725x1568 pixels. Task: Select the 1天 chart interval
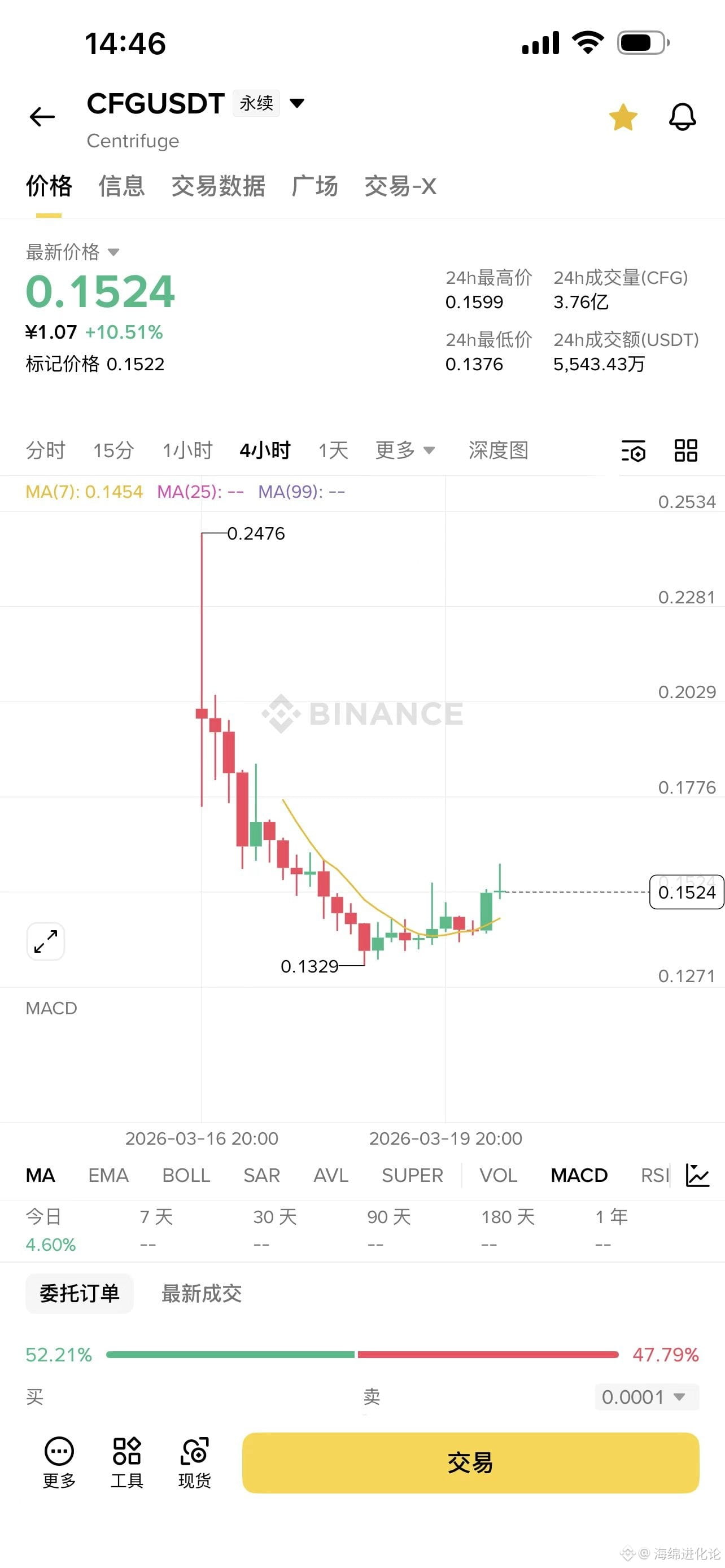tap(333, 450)
